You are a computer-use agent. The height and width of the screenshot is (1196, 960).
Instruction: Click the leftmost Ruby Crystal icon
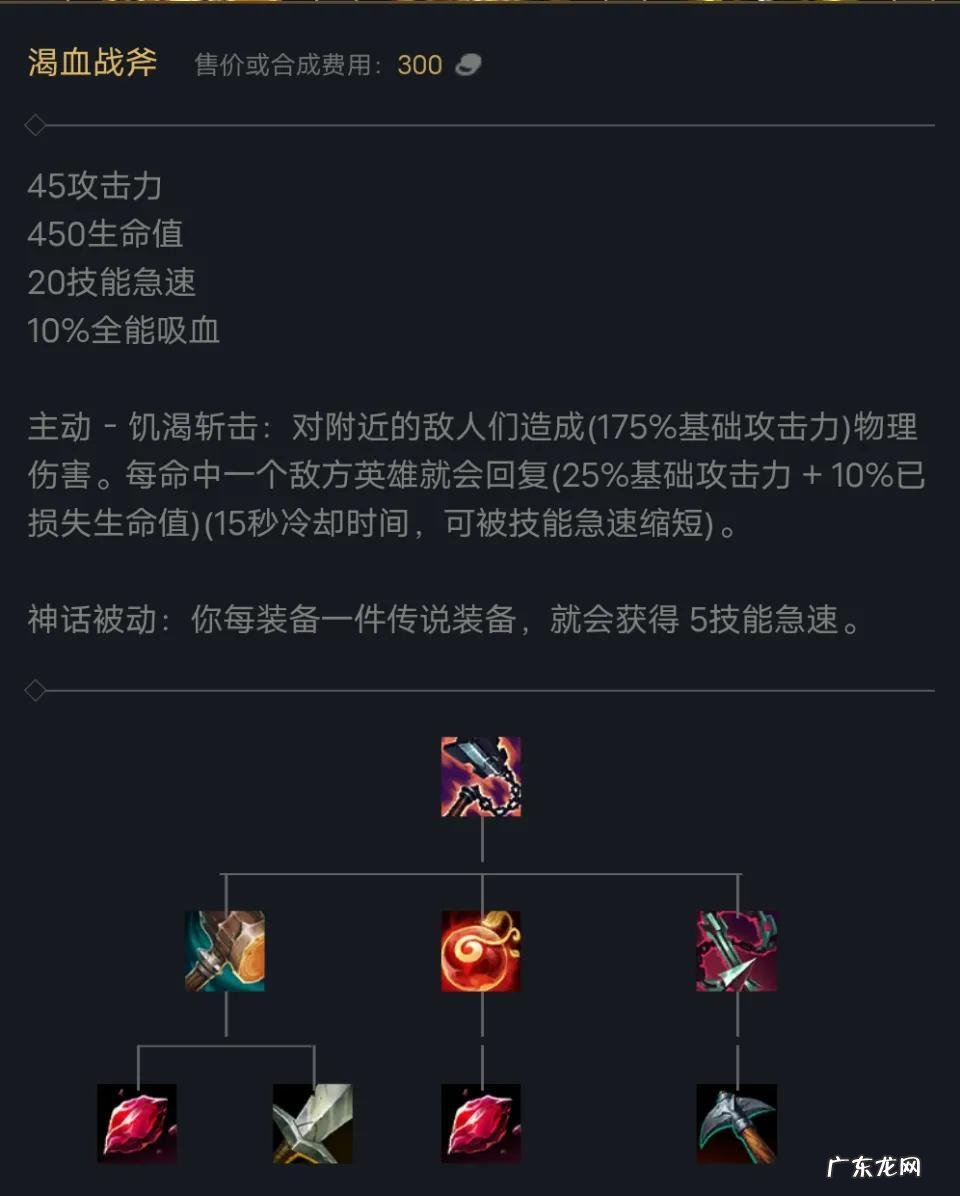click(x=135, y=1123)
